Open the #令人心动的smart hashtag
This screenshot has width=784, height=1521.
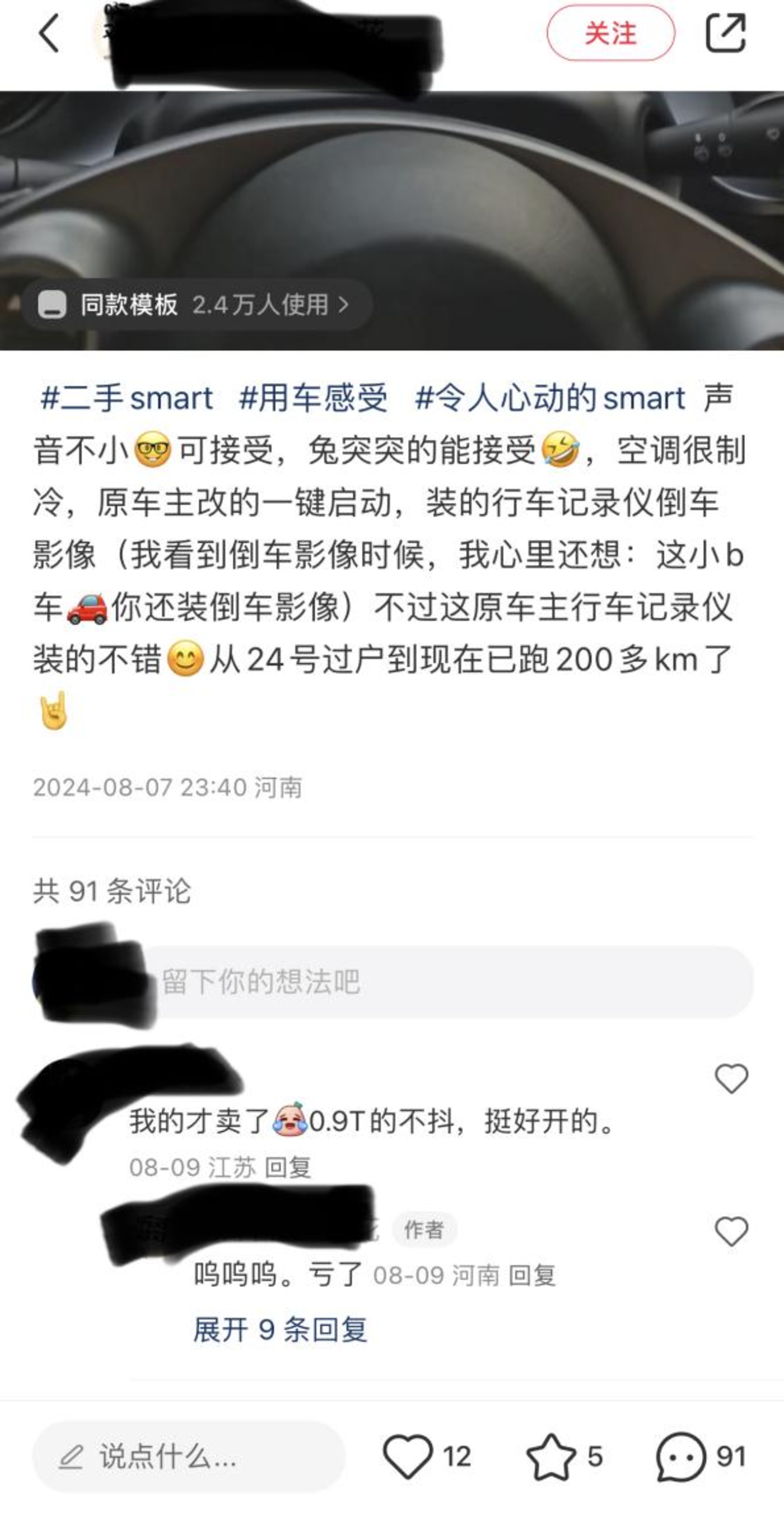[549, 398]
